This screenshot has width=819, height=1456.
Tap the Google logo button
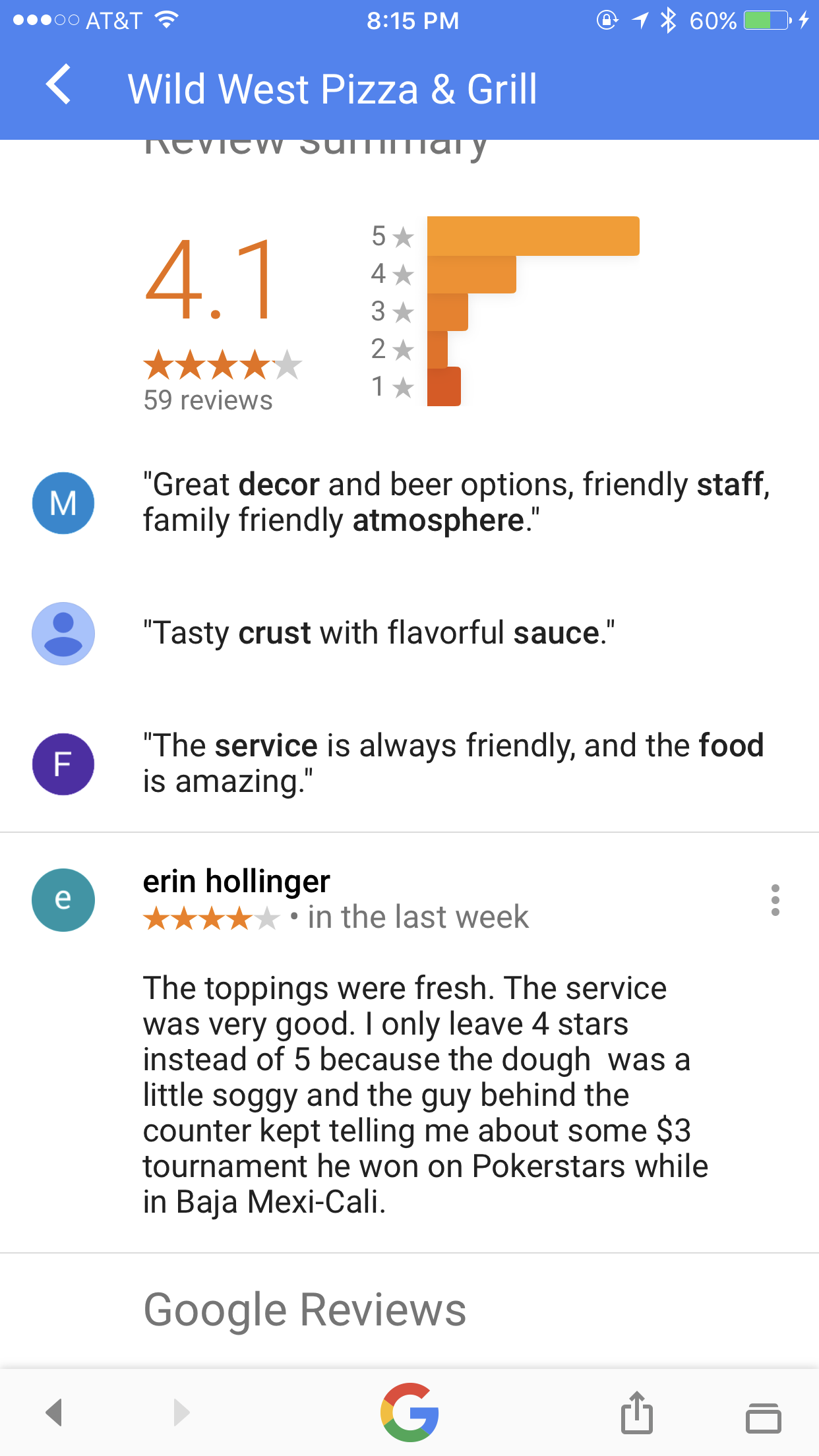click(409, 1412)
